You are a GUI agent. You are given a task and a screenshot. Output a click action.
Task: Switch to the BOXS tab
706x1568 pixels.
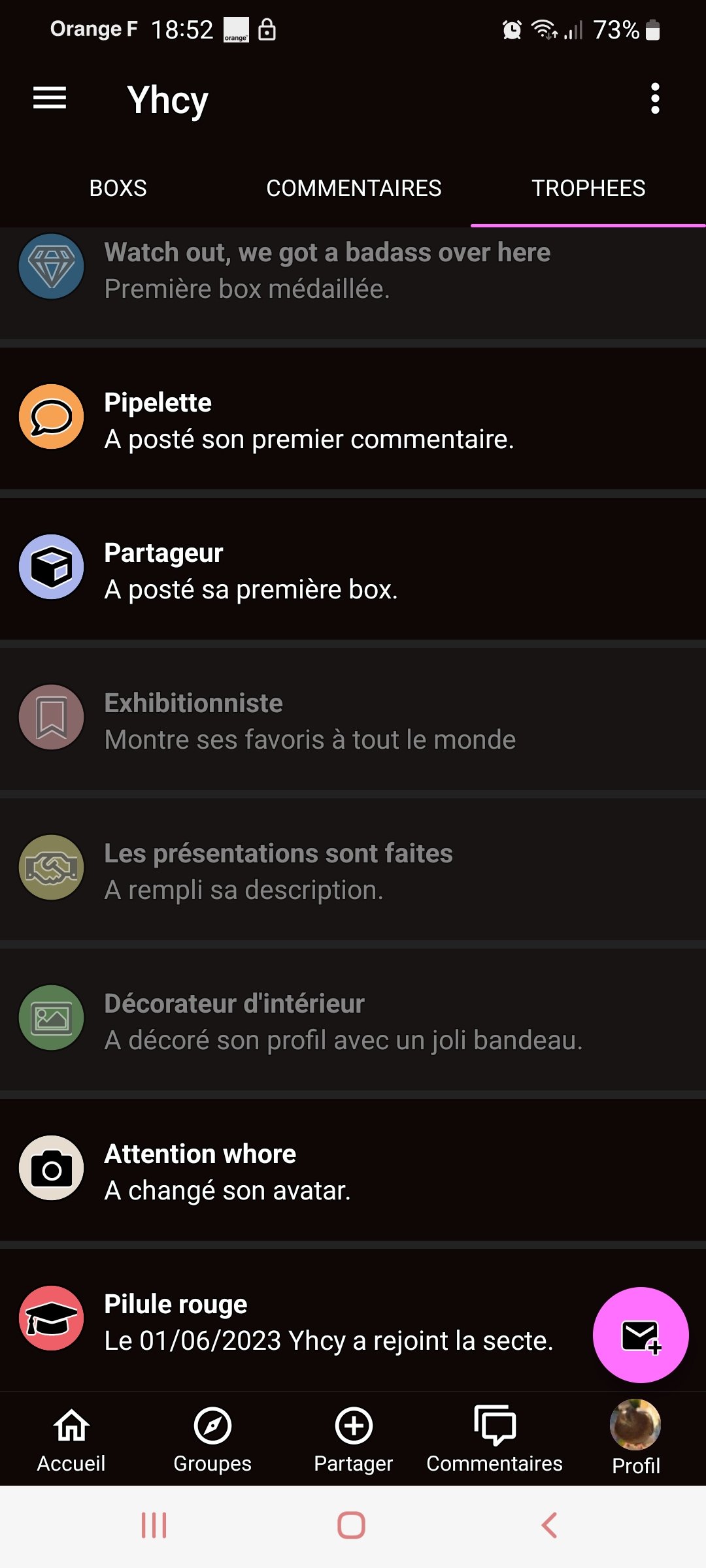(x=118, y=188)
